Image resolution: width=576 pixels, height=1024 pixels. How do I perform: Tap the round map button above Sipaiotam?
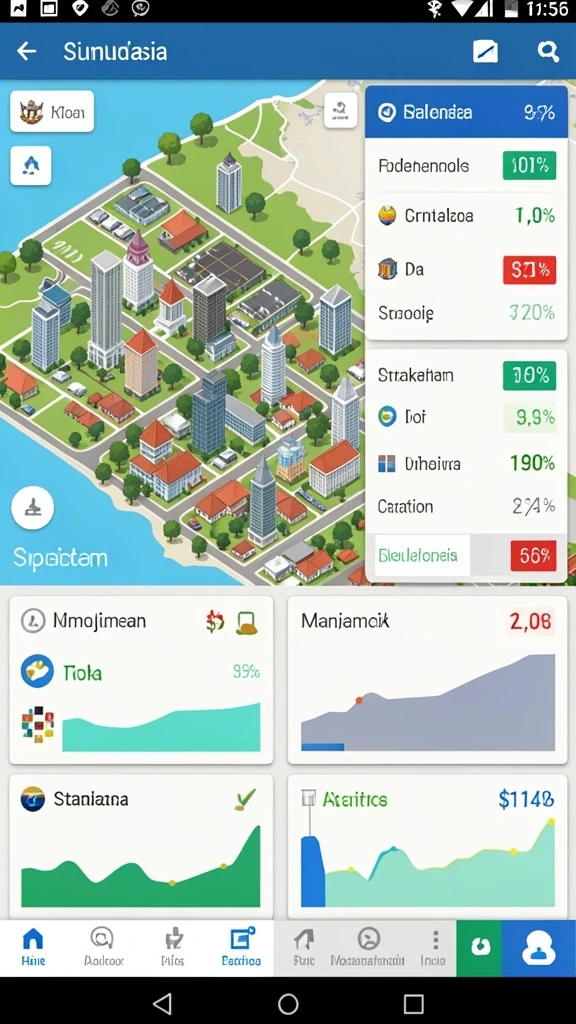[33, 508]
